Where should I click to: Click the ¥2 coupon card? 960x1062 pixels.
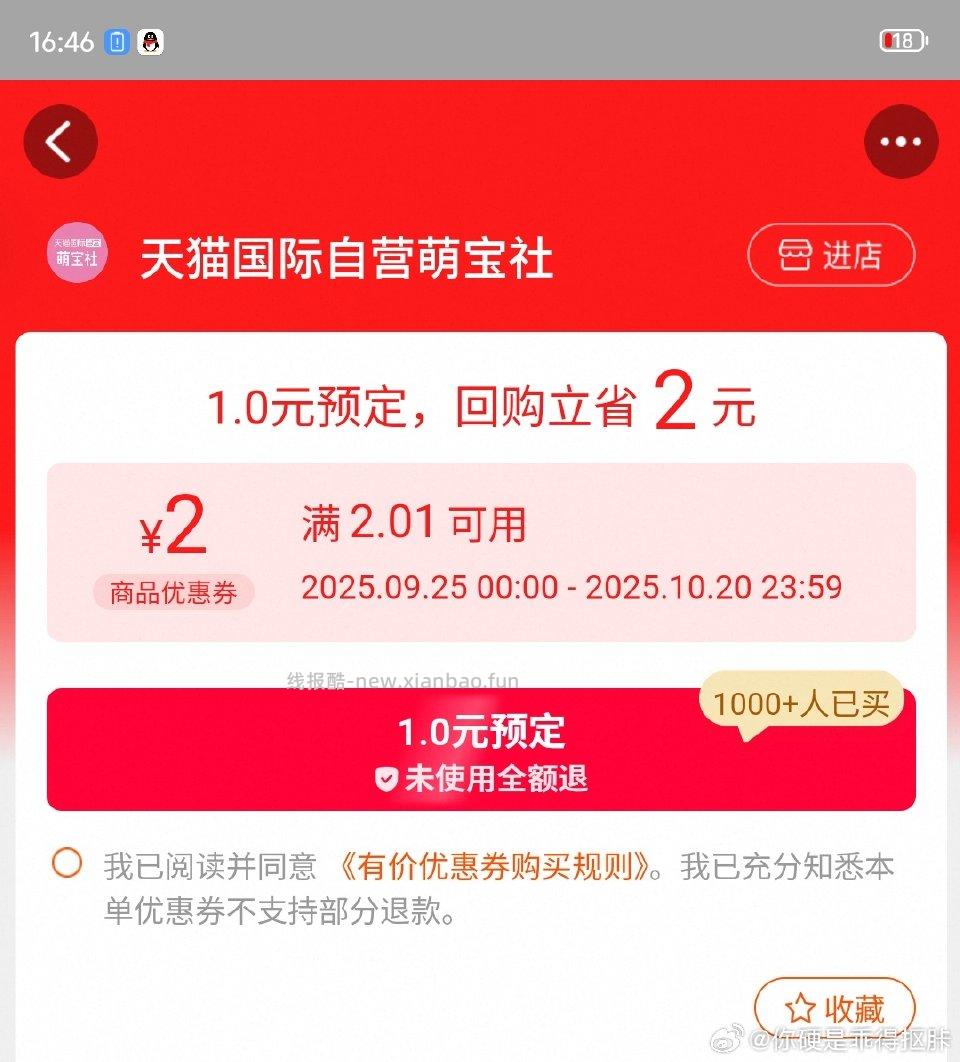480,550
